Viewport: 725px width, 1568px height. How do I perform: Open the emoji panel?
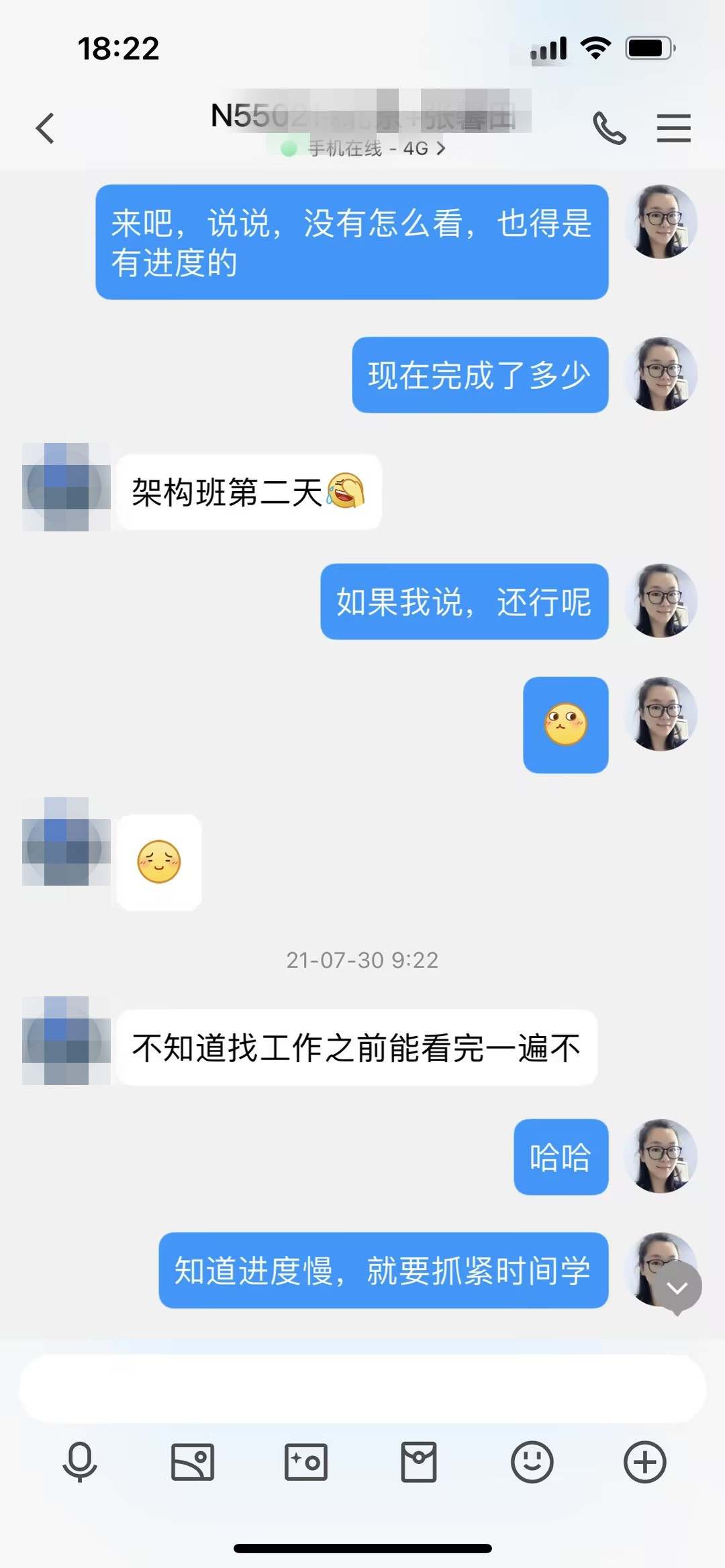tap(532, 1462)
